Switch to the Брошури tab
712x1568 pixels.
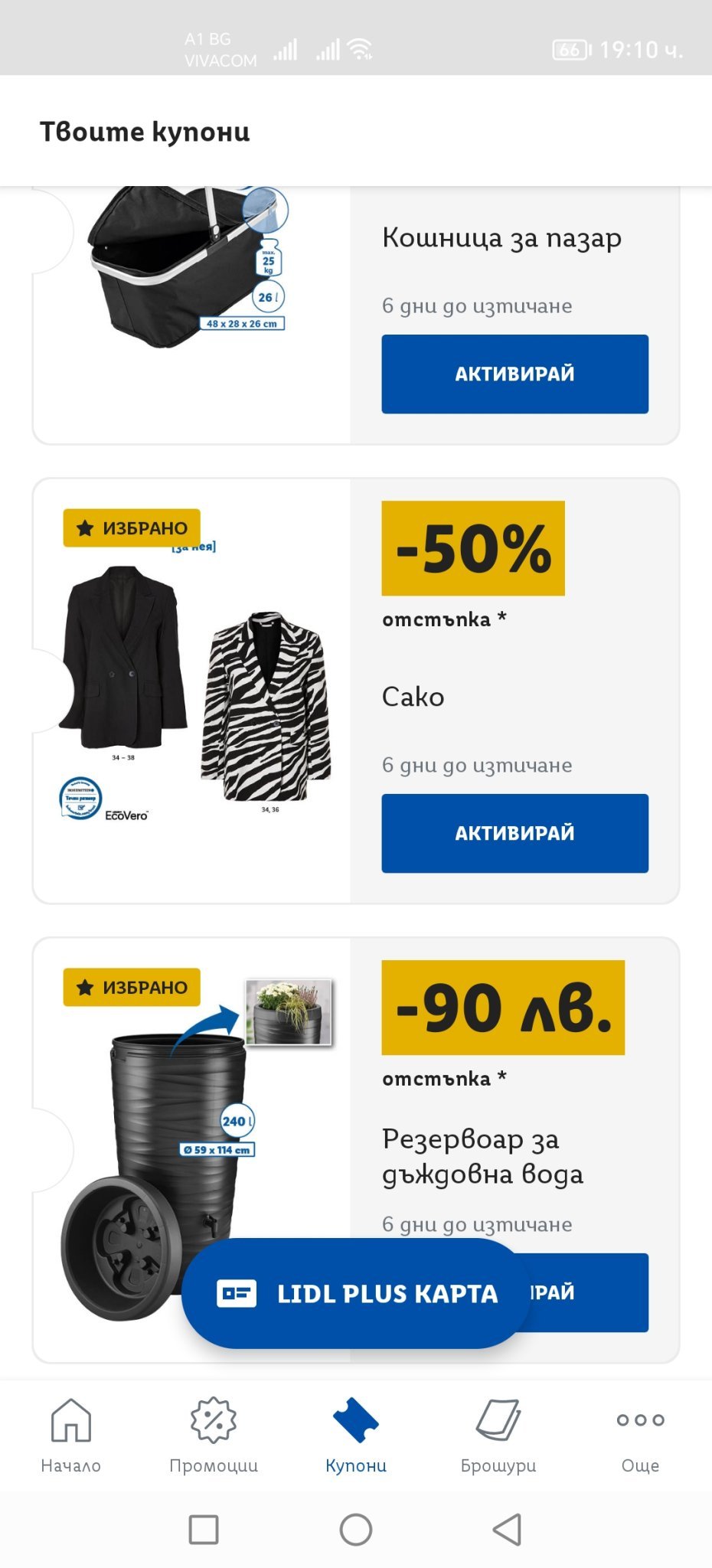pos(498,1436)
